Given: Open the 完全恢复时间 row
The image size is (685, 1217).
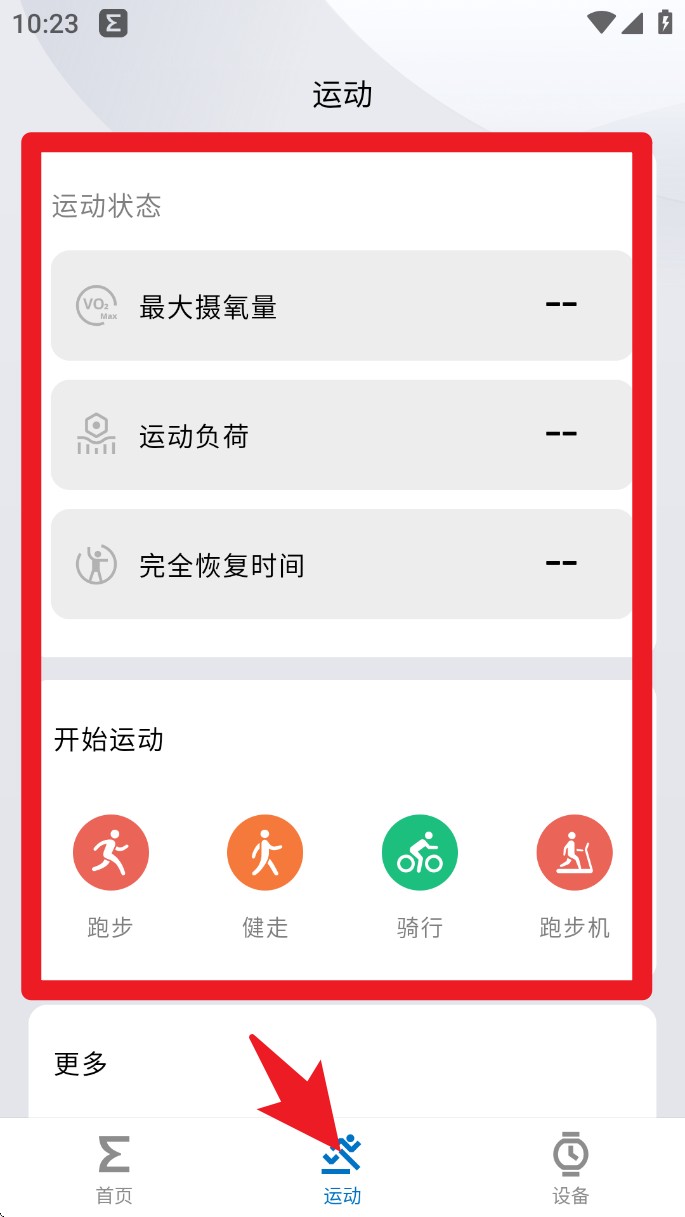Looking at the screenshot, I should tap(342, 564).
